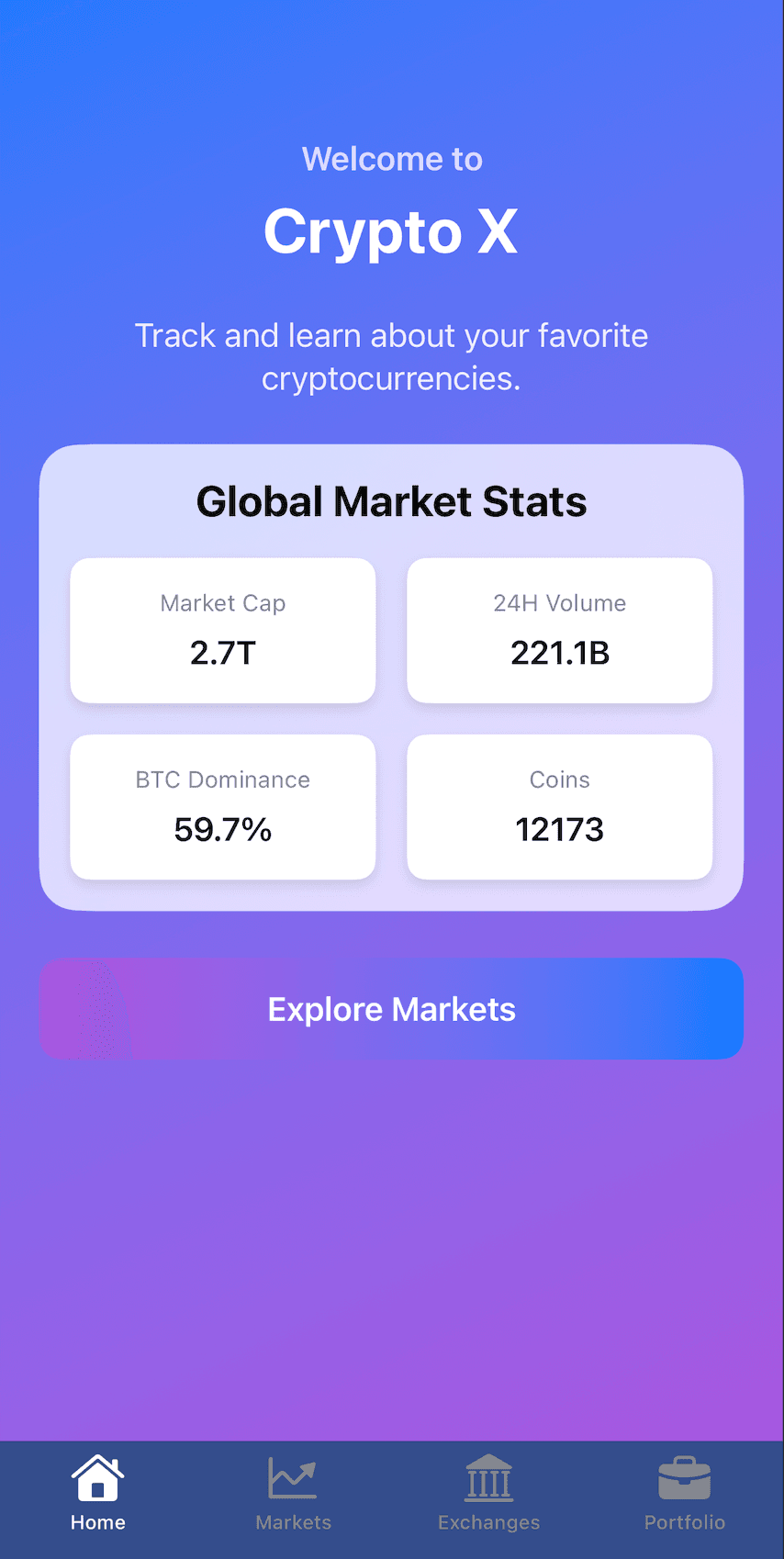
Task: Click the bag icon next to Portfolio label
Action: [x=685, y=1476]
